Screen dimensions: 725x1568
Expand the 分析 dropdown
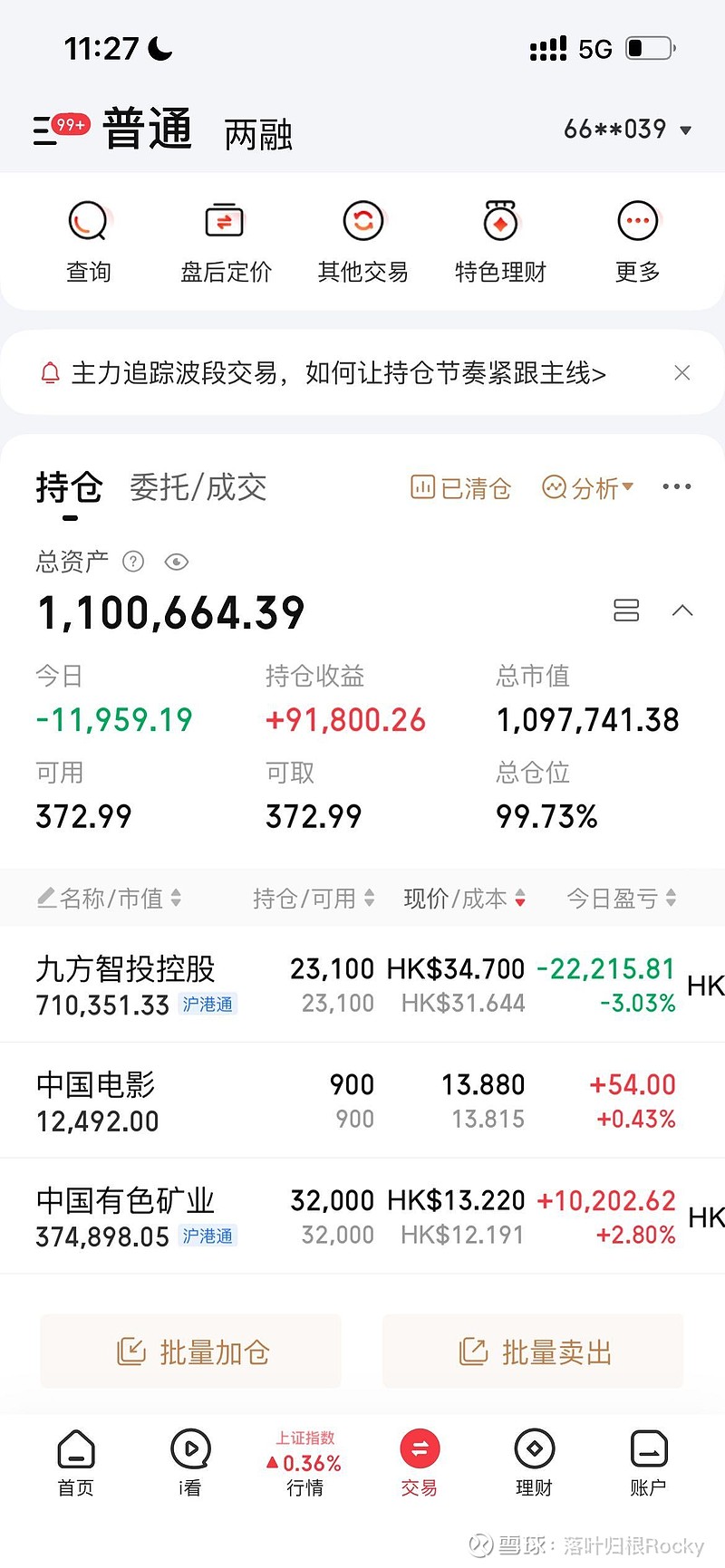pos(588,488)
